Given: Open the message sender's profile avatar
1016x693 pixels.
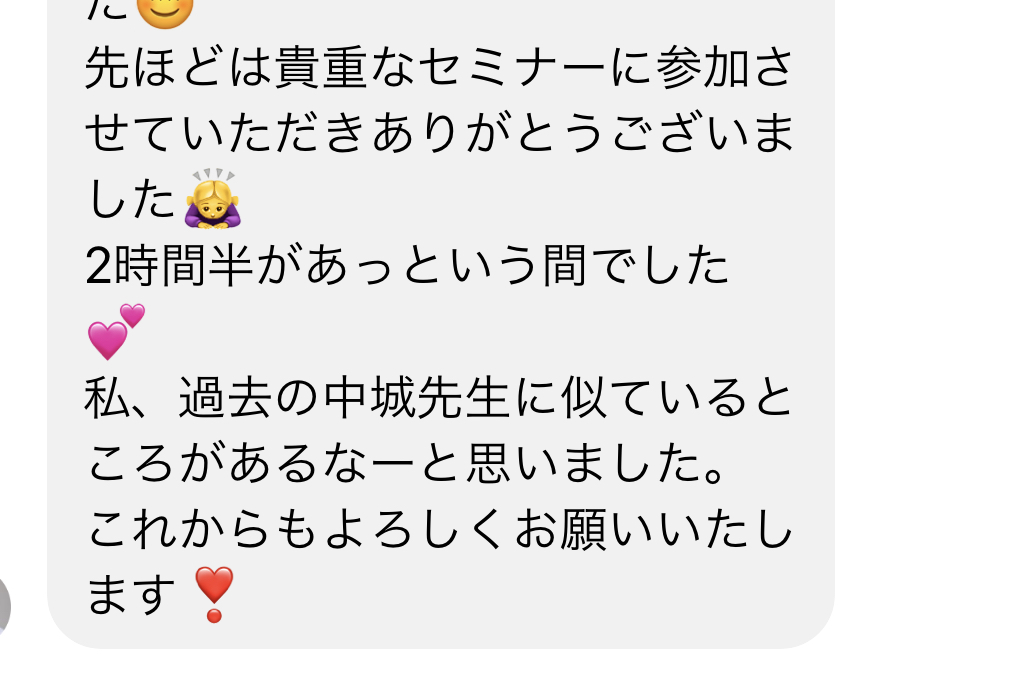Looking at the screenshot, I should coord(4,607).
